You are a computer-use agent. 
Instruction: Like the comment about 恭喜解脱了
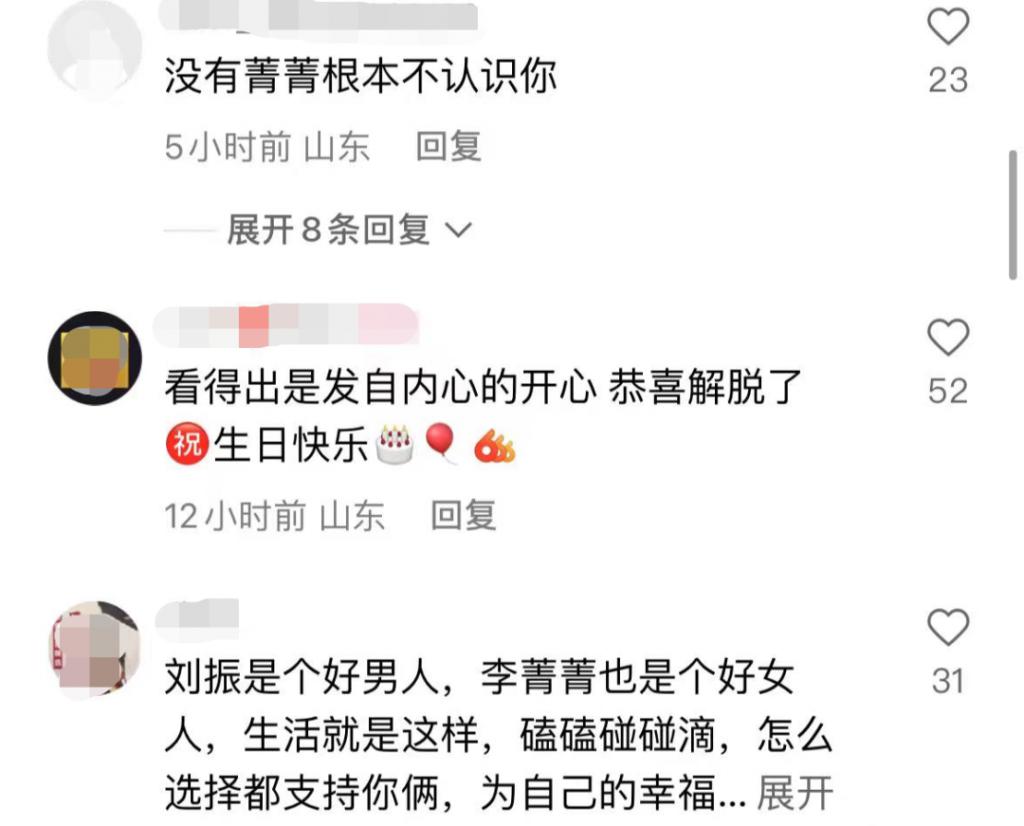point(947,340)
